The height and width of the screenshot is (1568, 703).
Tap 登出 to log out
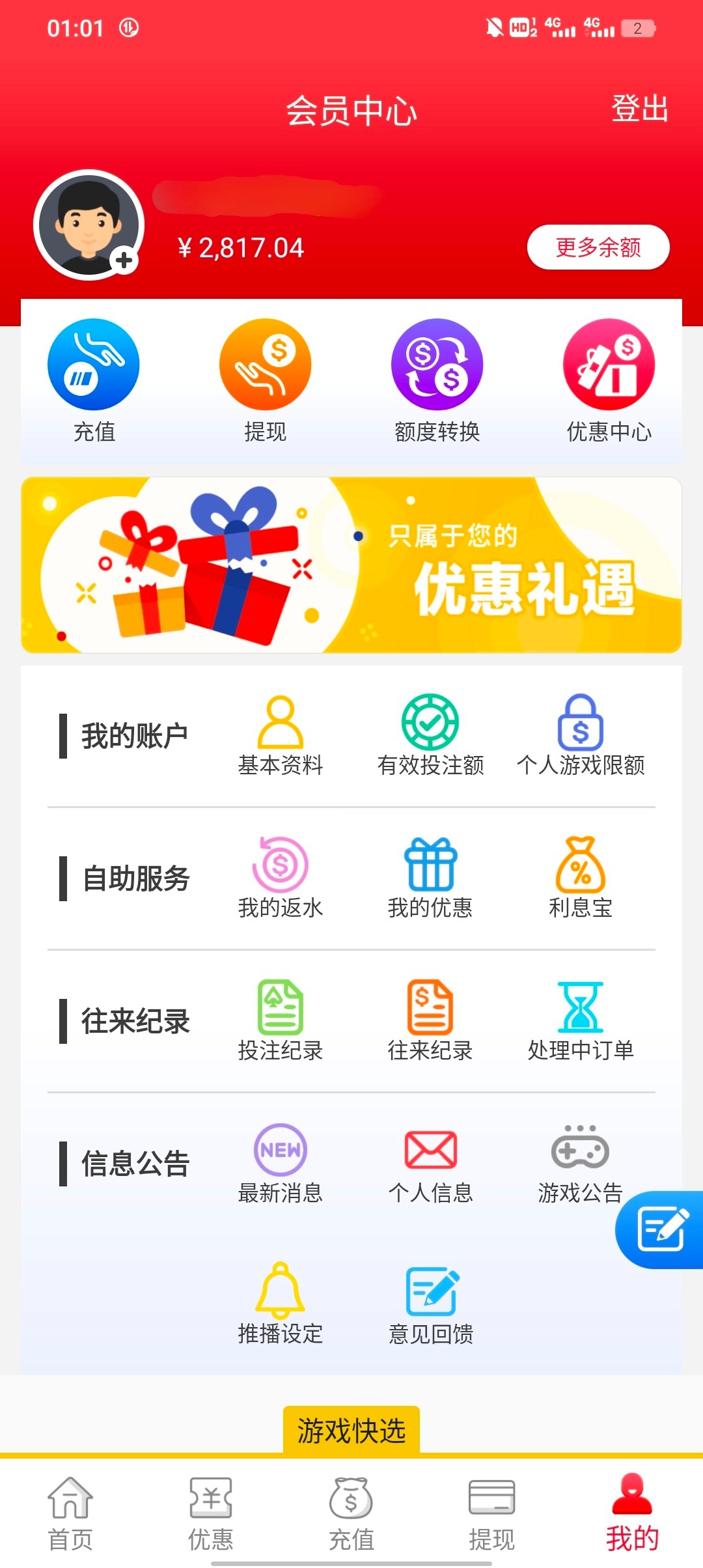point(639,108)
